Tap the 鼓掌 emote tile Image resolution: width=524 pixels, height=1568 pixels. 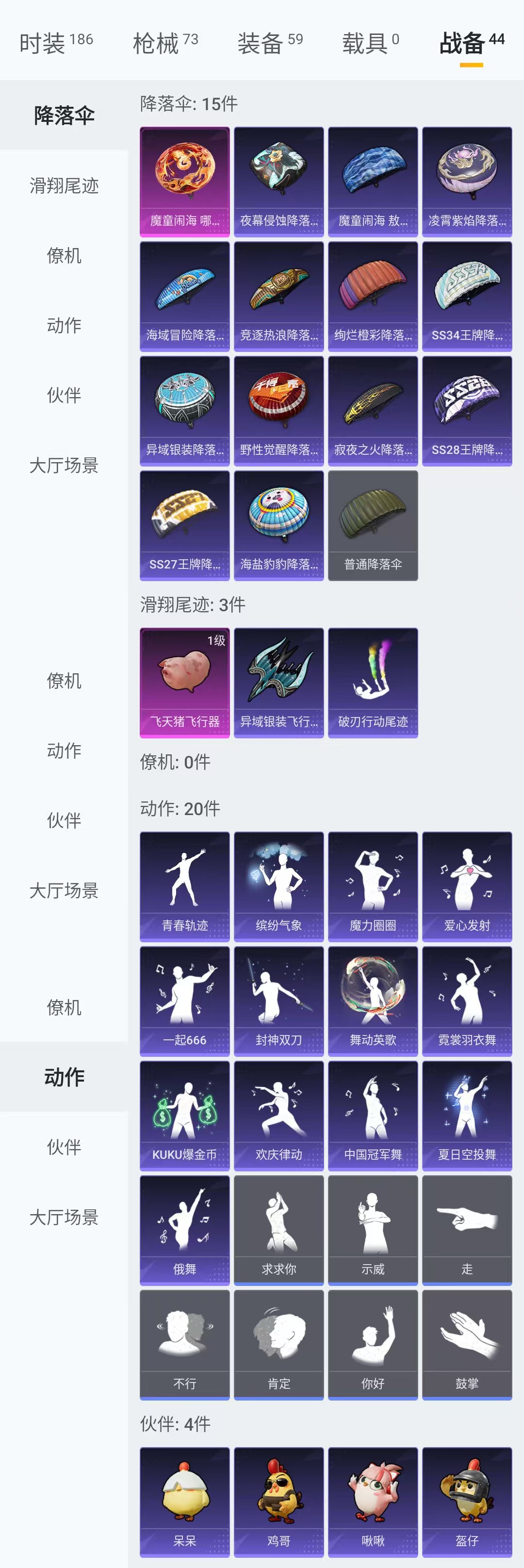(x=467, y=1345)
